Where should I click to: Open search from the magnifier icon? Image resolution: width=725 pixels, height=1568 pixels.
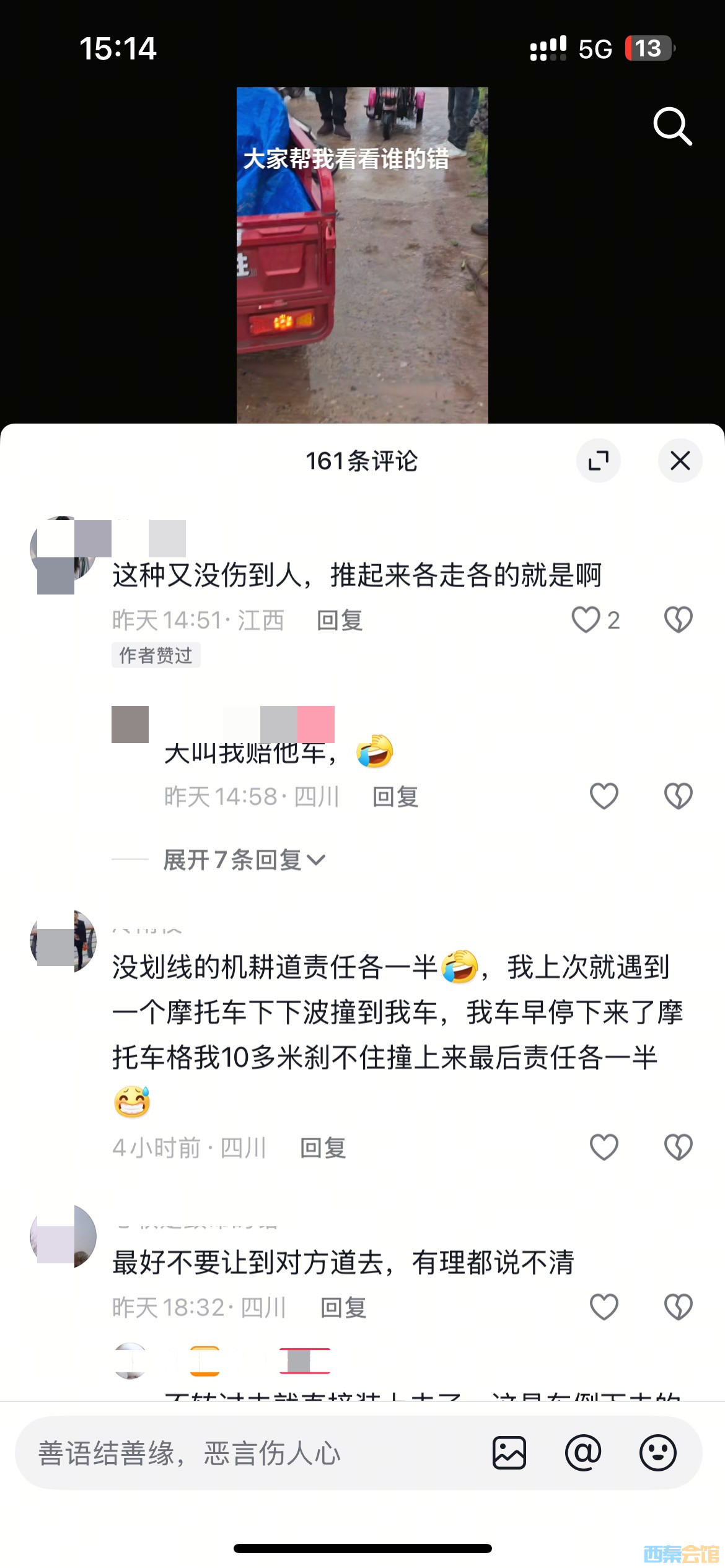[x=672, y=126]
